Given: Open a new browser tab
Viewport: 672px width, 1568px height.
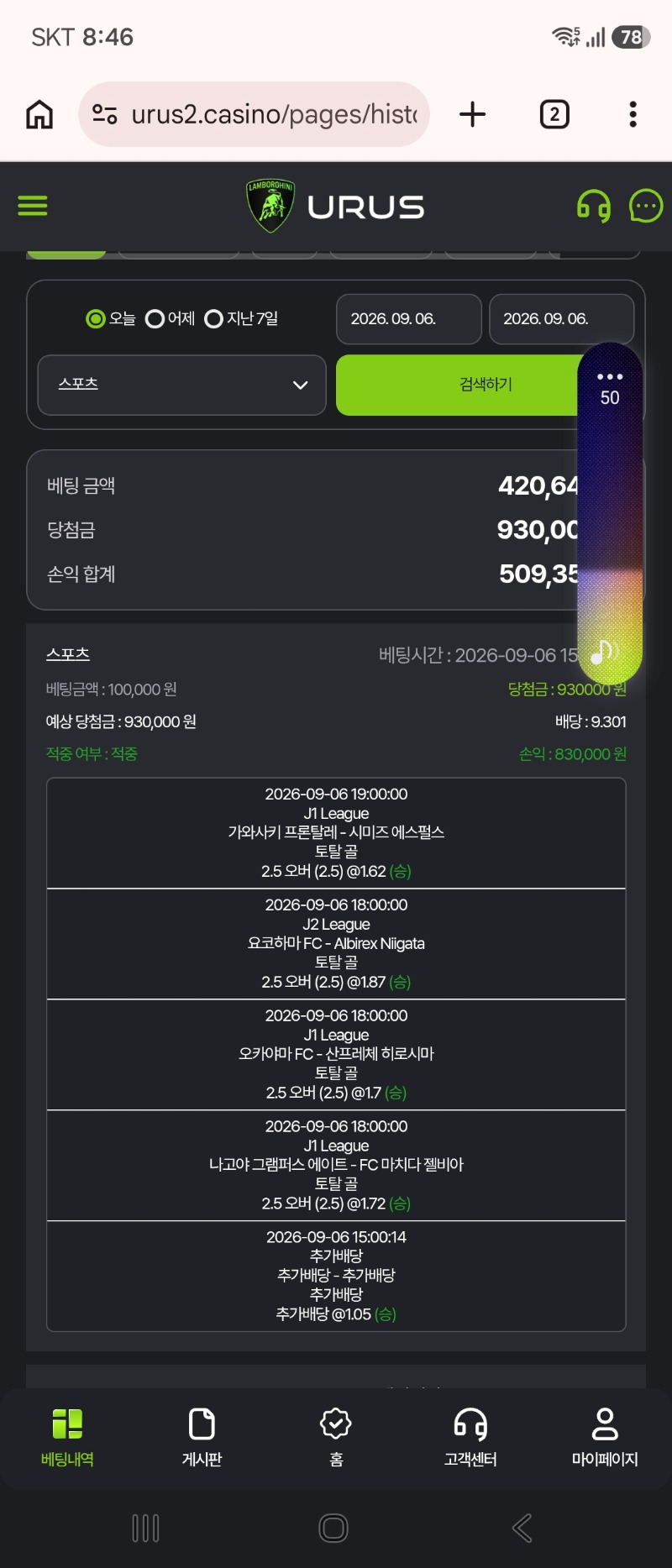Looking at the screenshot, I should point(473,114).
